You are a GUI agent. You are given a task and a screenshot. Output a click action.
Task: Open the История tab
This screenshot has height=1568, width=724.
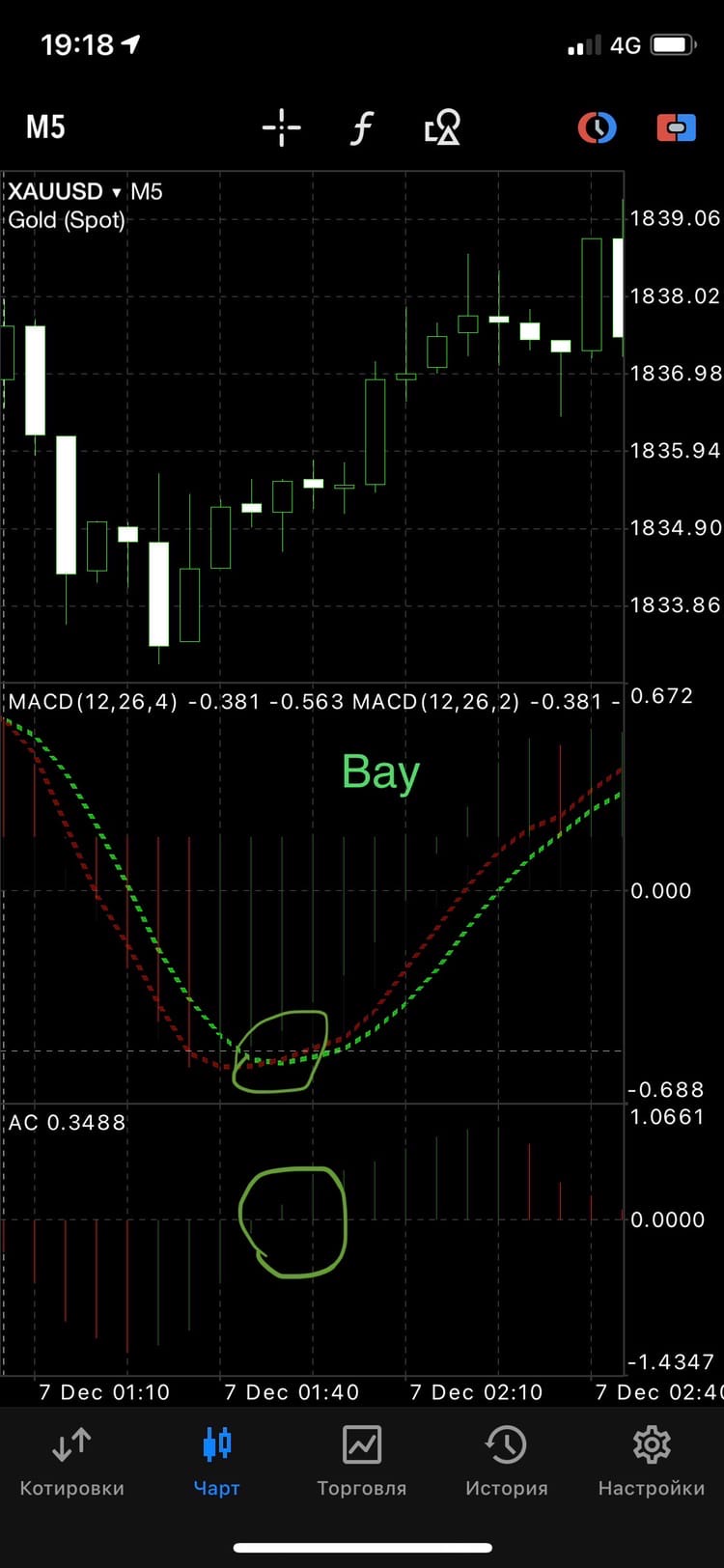507,1462
